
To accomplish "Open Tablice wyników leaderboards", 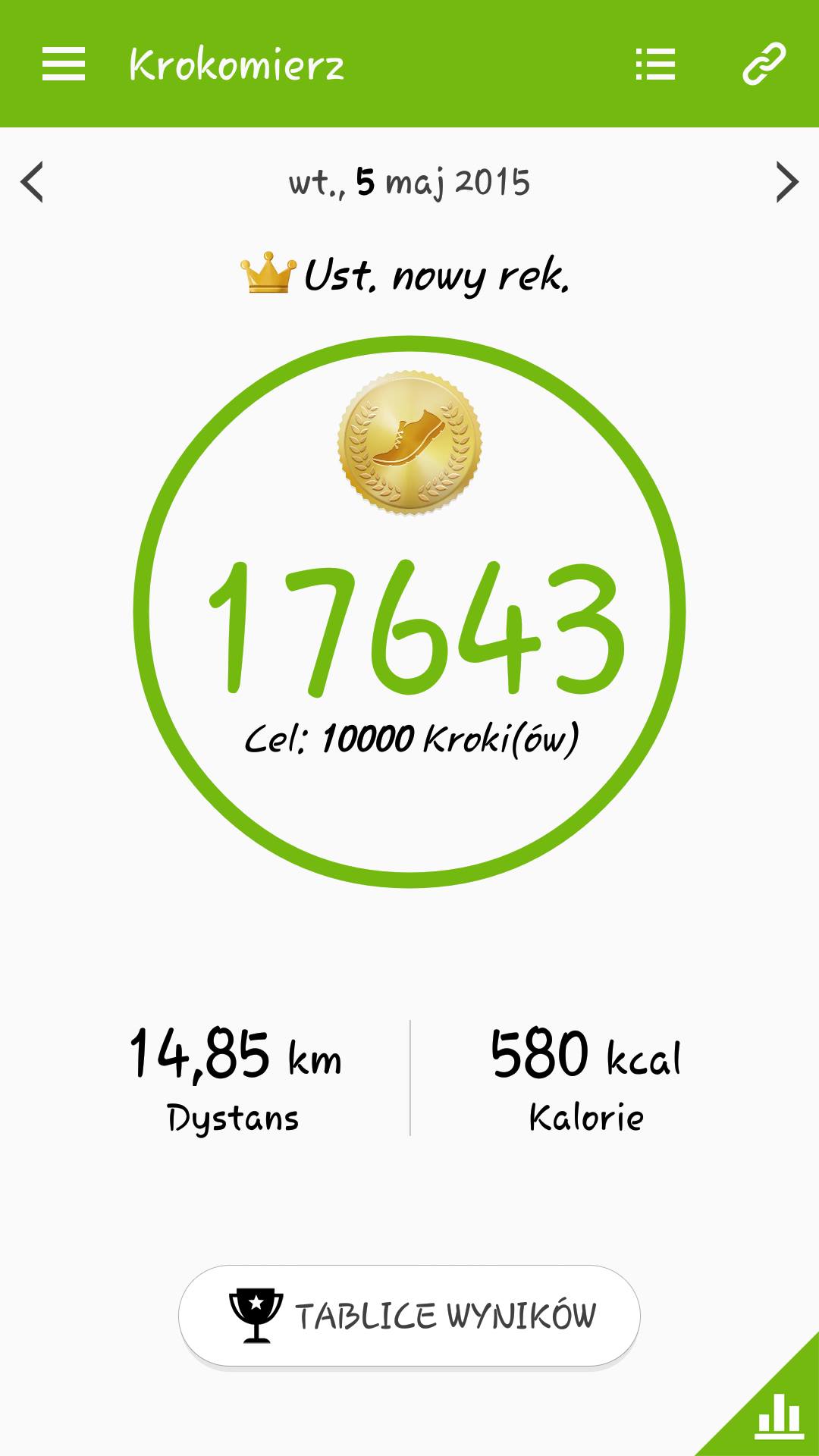I will [409, 1316].
